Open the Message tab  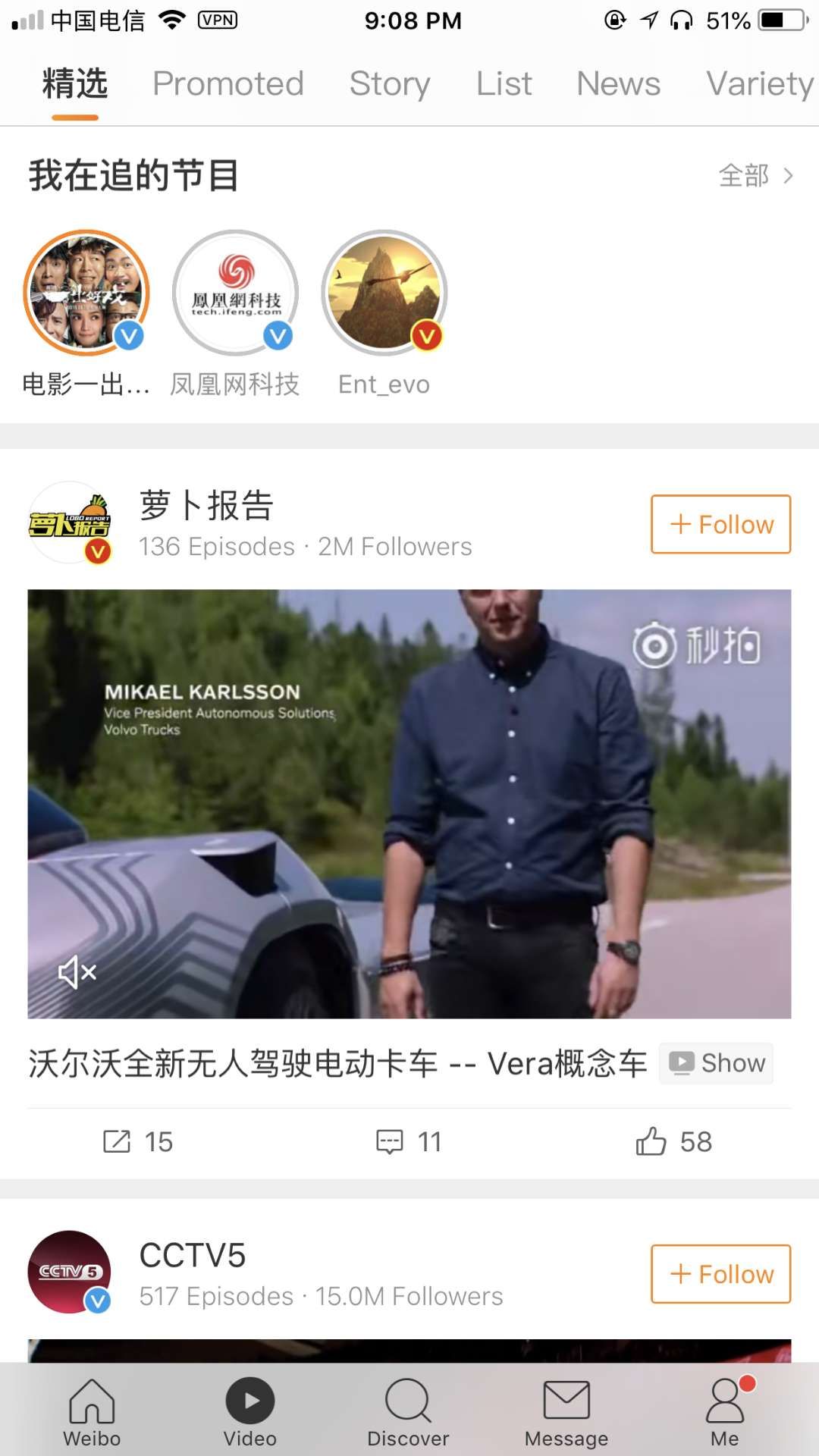(x=566, y=1412)
